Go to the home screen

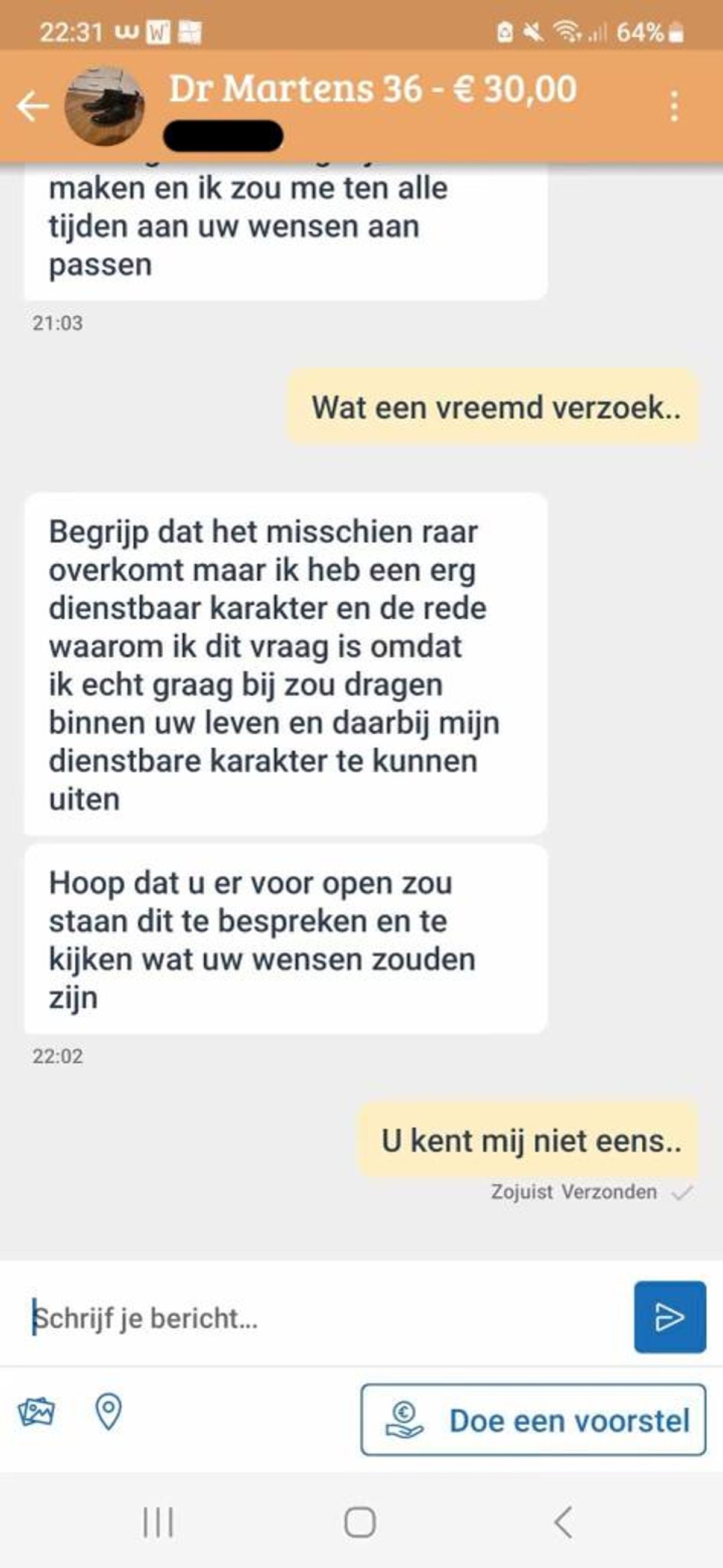pos(360,1522)
